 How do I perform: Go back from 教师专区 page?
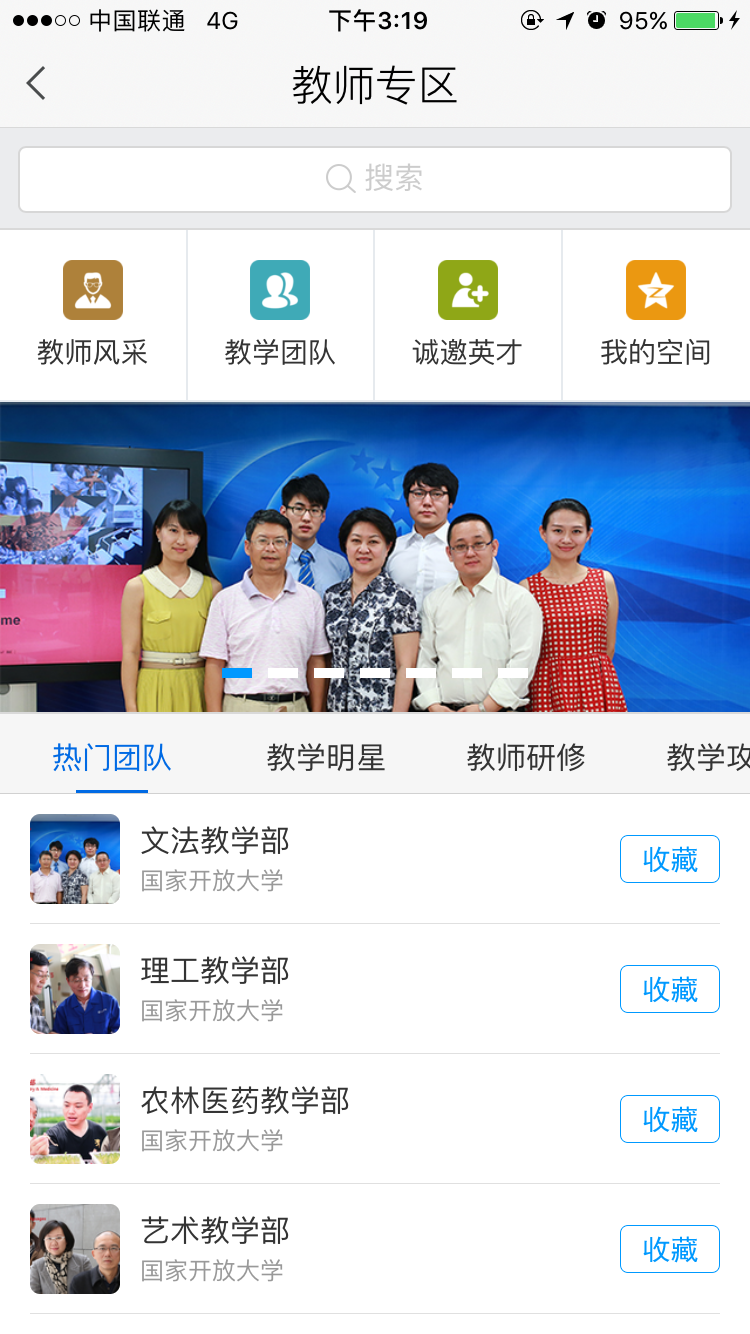tap(36, 84)
